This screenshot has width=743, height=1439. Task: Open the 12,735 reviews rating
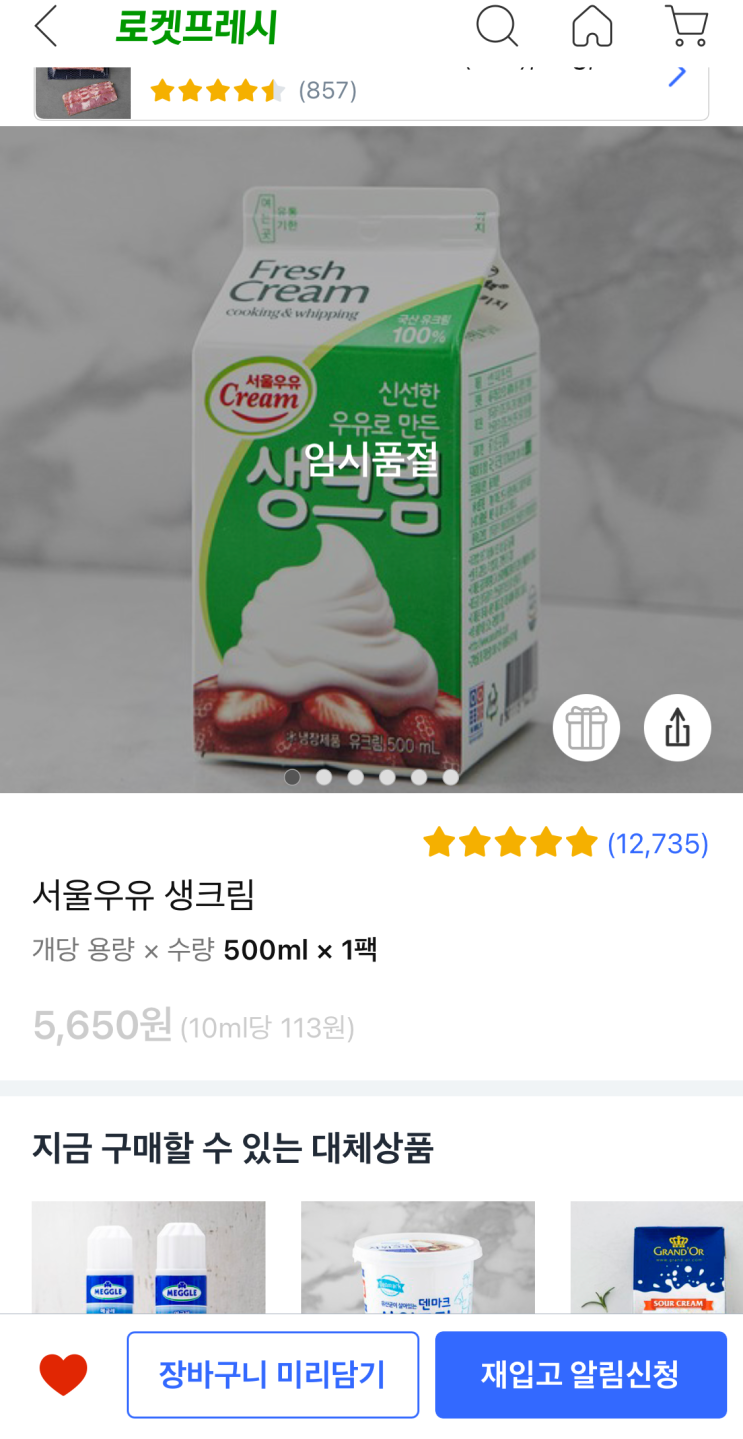click(x=566, y=844)
